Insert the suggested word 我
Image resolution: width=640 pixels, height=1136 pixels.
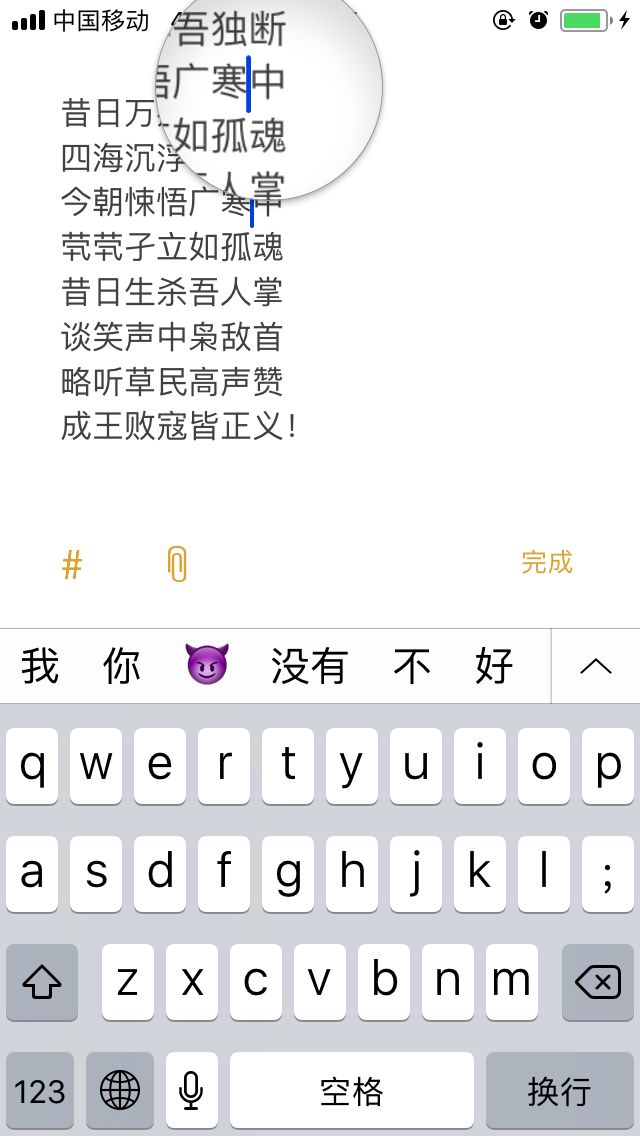pos(40,666)
